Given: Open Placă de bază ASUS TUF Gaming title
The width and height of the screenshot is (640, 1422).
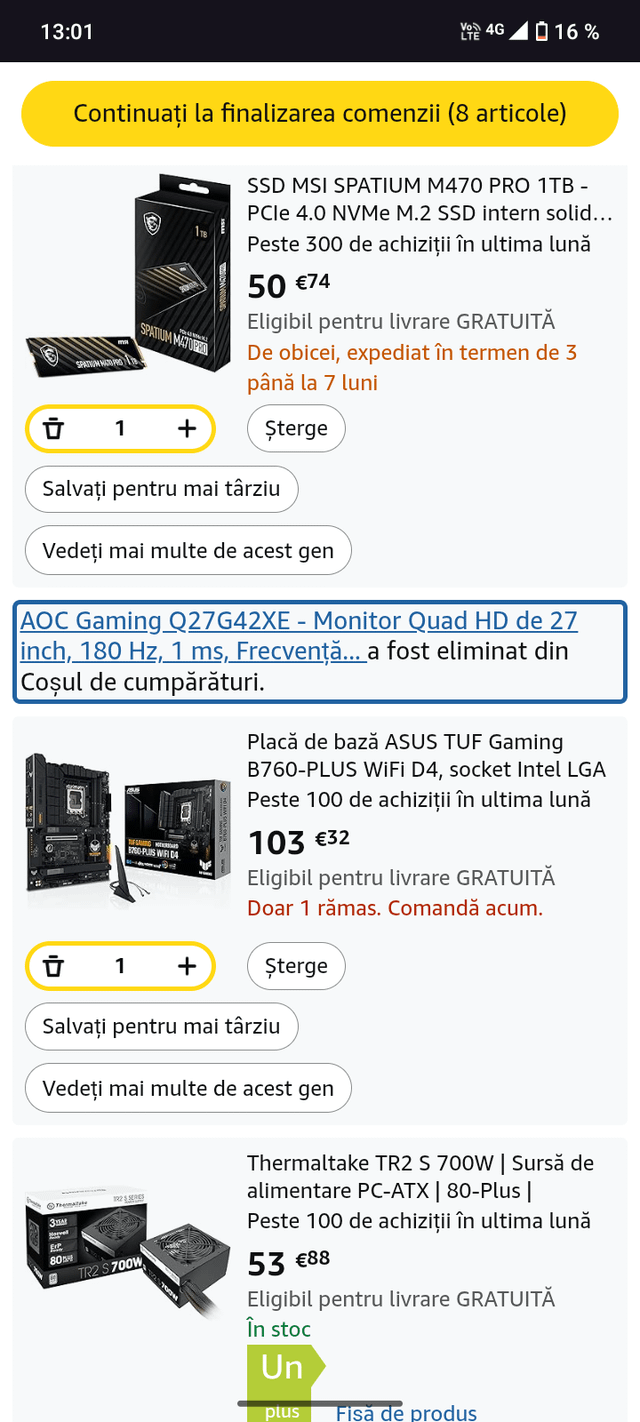Looking at the screenshot, I should (426, 756).
